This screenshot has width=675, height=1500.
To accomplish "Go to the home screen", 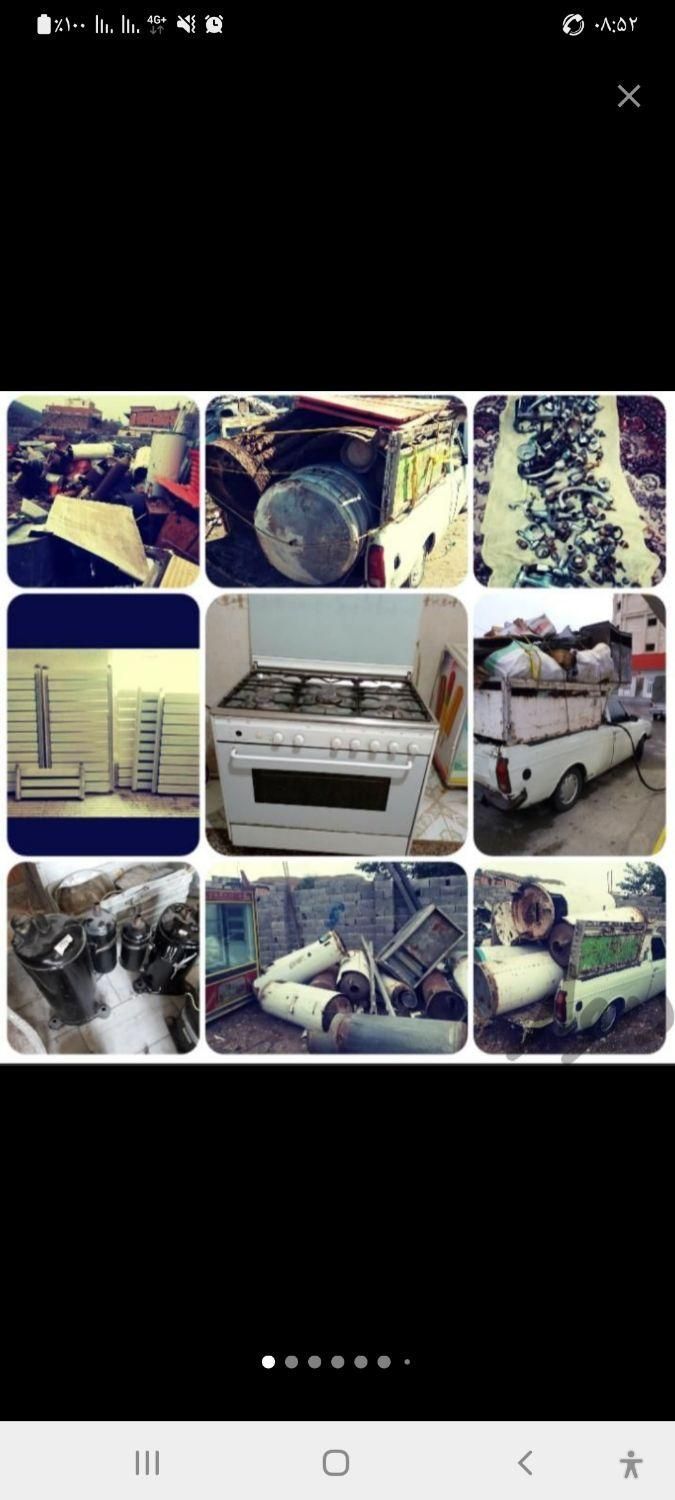I will (x=336, y=1463).
